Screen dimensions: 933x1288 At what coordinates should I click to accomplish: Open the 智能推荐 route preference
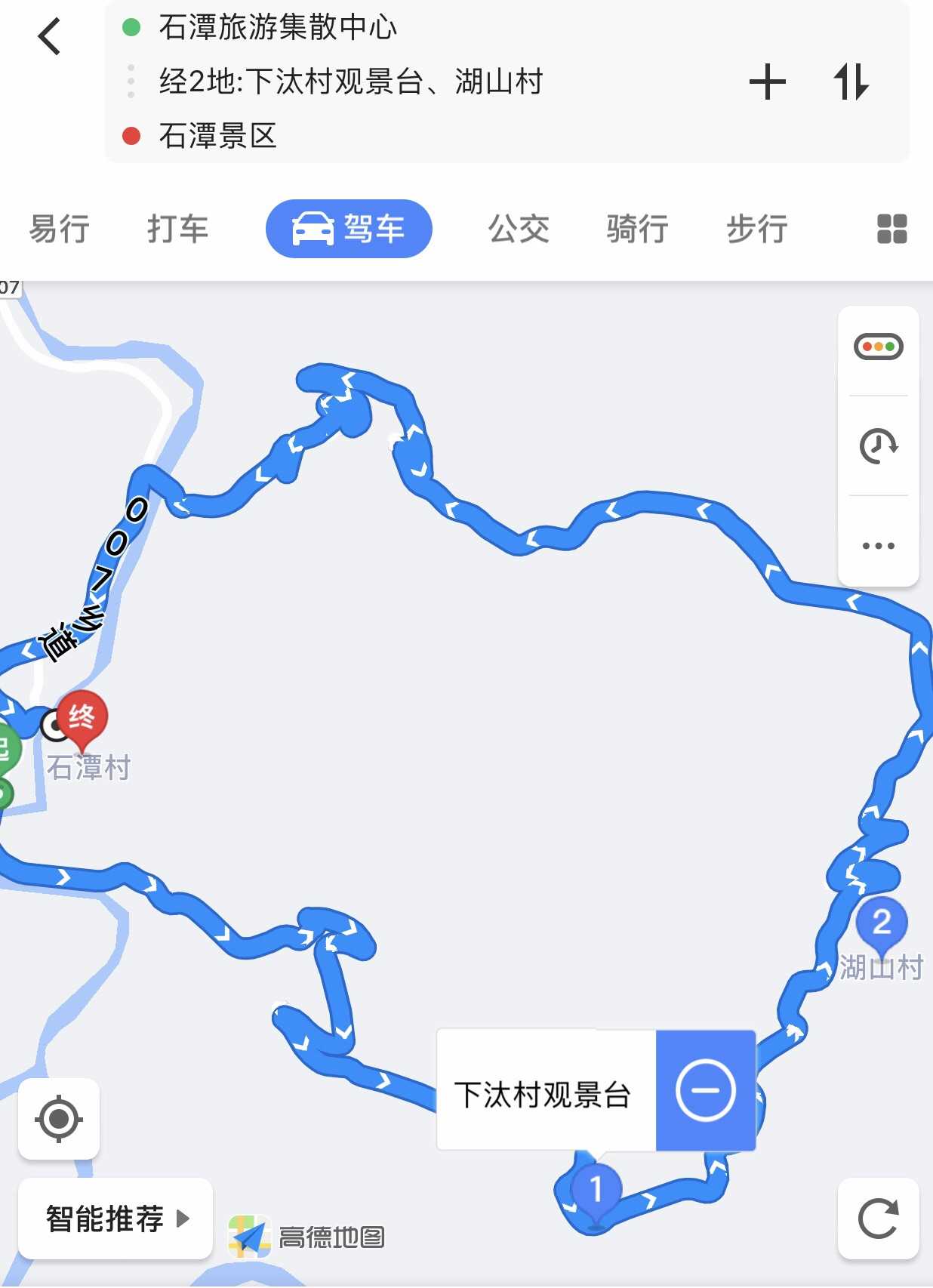115,1219
